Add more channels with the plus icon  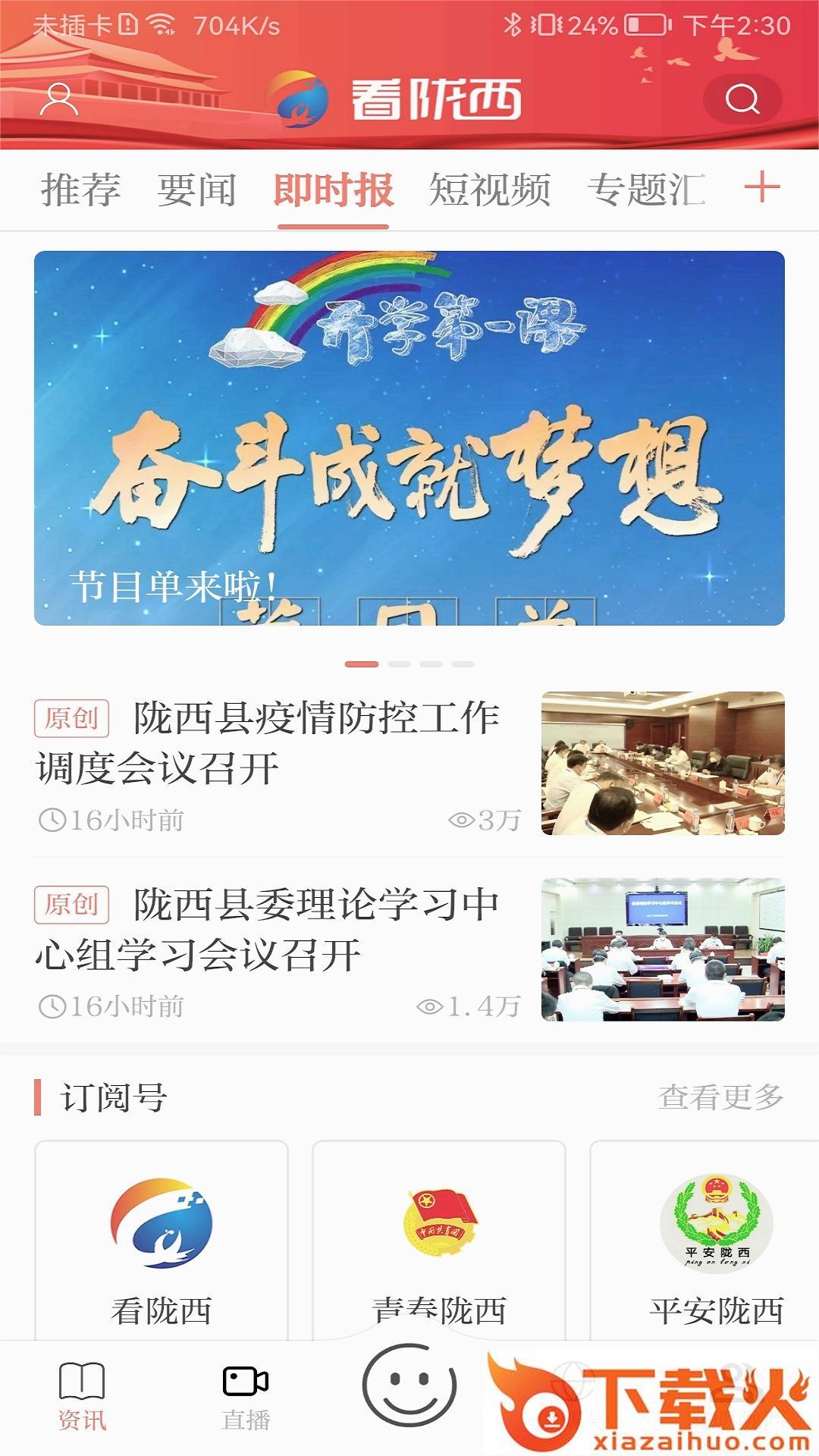[762, 187]
